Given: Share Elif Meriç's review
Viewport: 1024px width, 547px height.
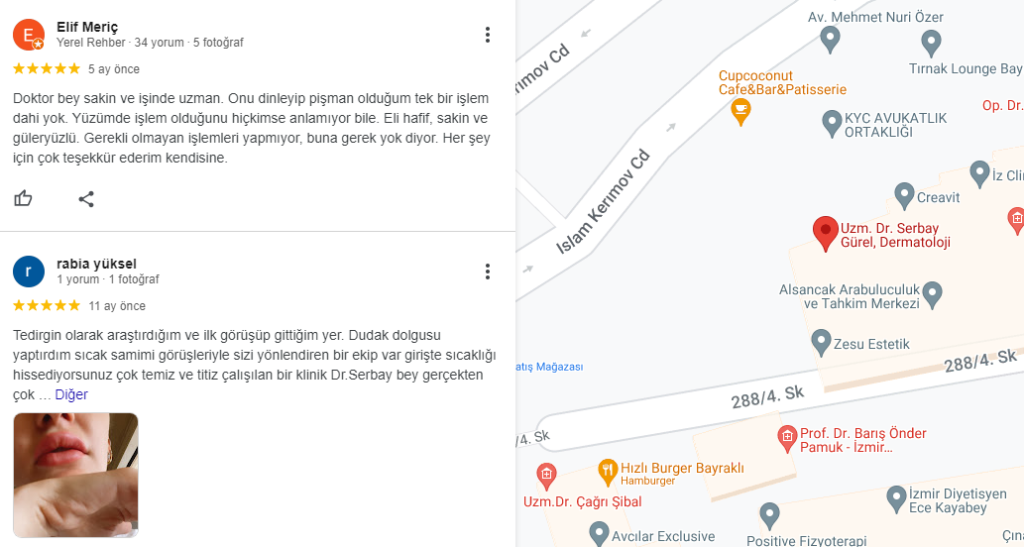Looking at the screenshot, I should 86,198.
